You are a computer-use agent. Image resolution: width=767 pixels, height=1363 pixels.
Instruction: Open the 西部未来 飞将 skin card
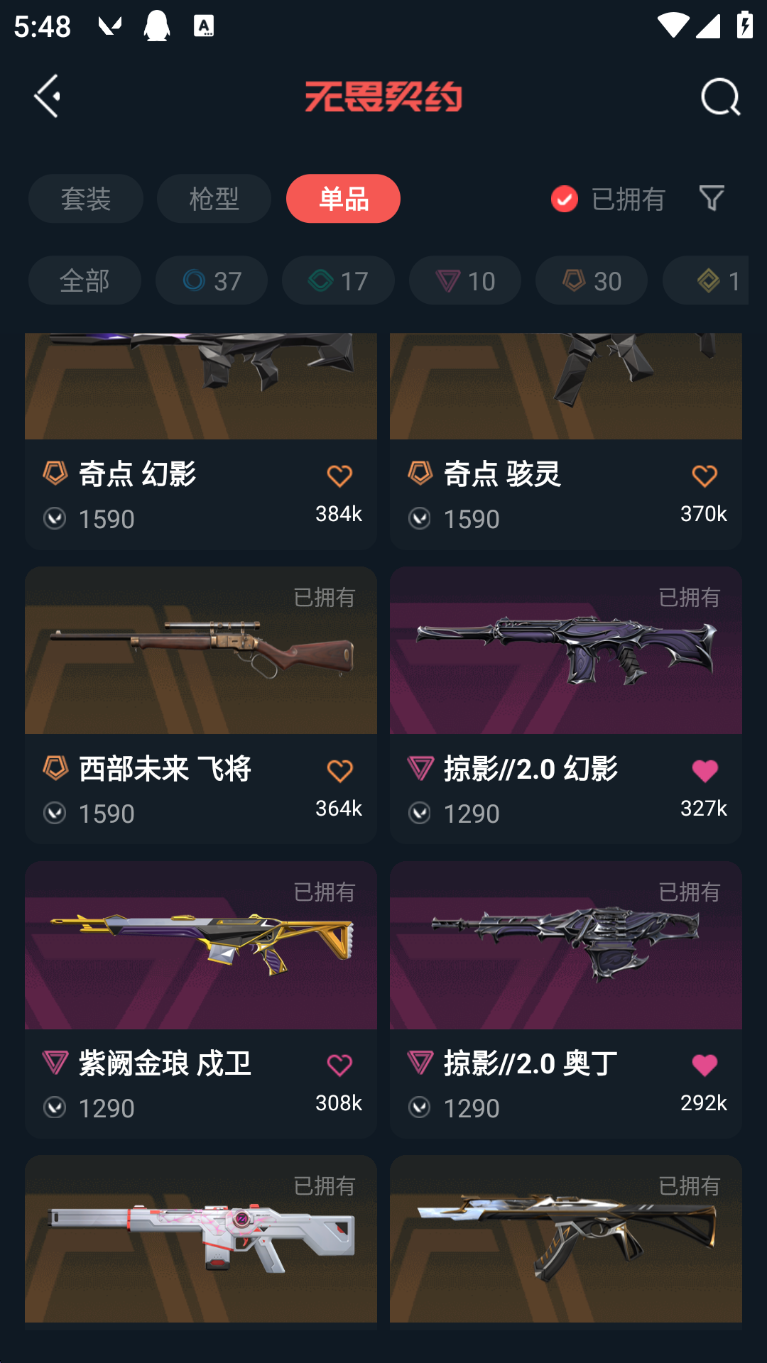click(201, 705)
